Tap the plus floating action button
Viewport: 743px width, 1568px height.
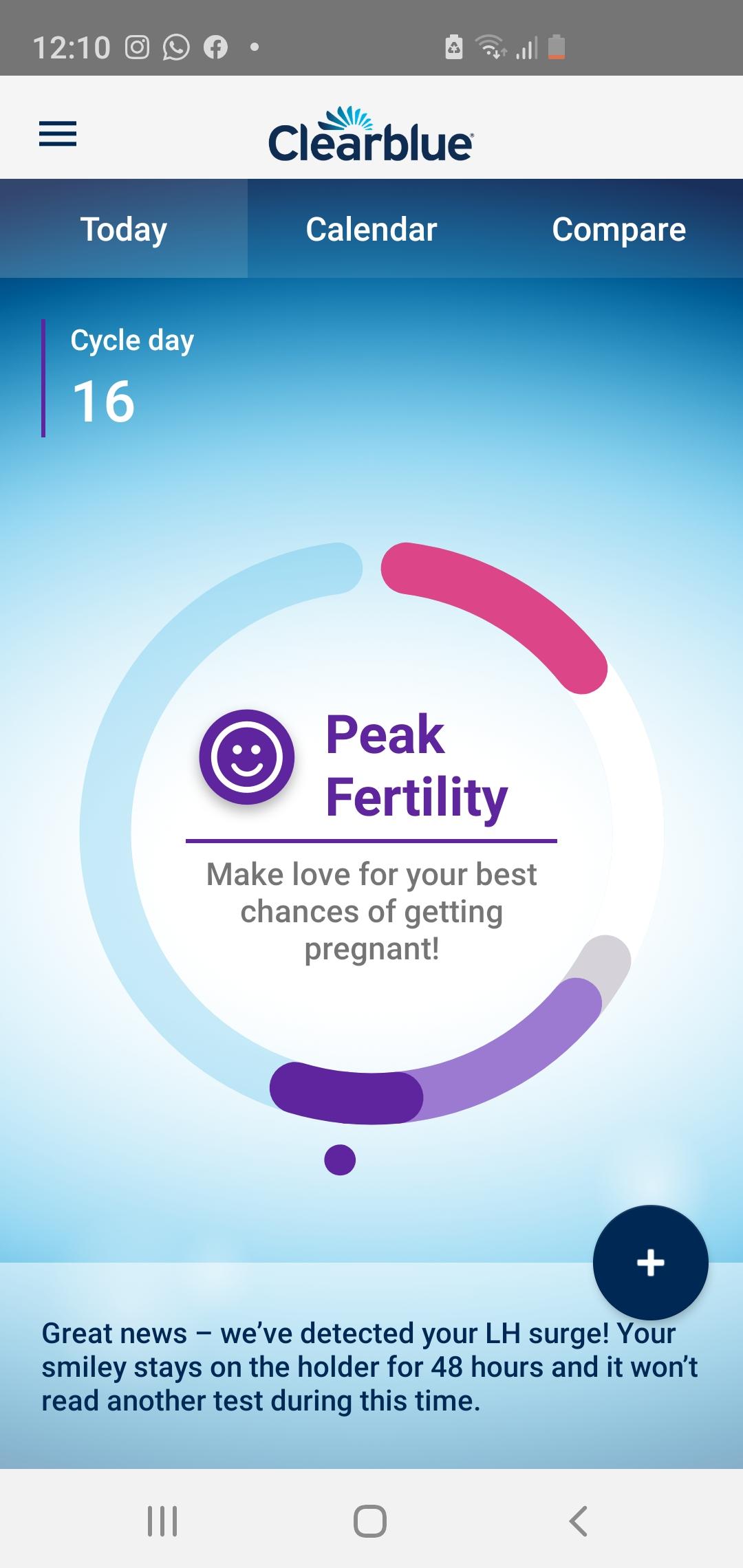[651, 1263]
